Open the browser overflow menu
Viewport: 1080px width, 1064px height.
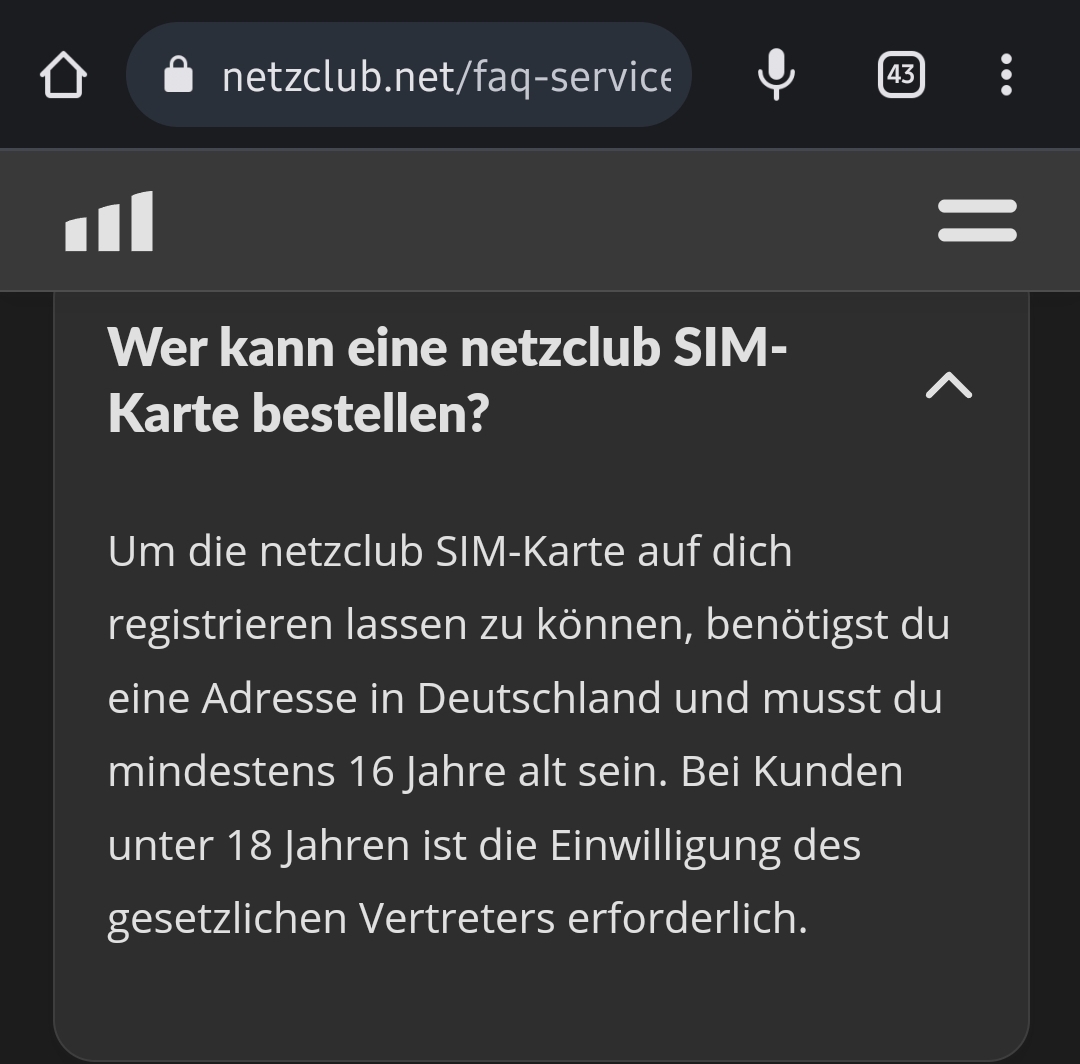[1006, 76]
